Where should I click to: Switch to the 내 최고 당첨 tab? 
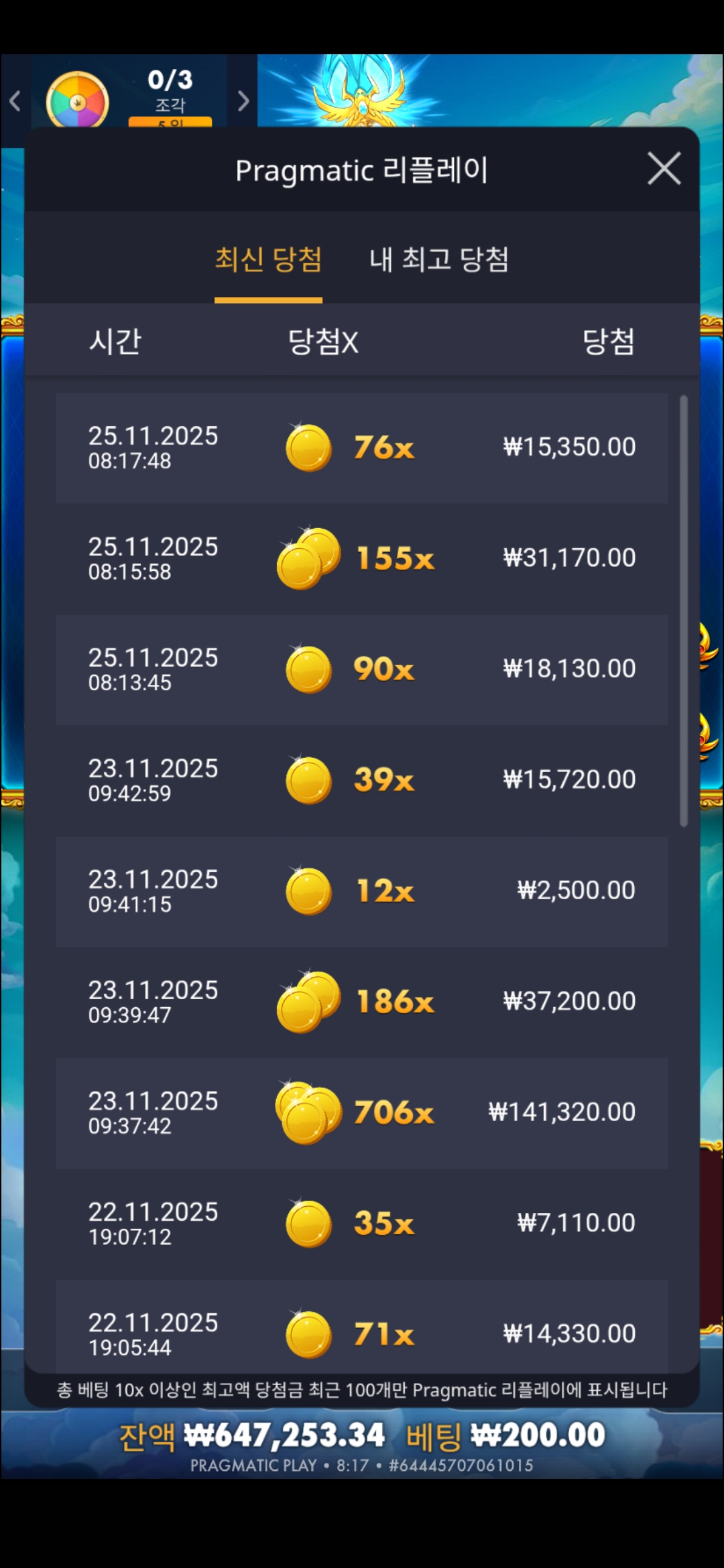pos(439,259)
